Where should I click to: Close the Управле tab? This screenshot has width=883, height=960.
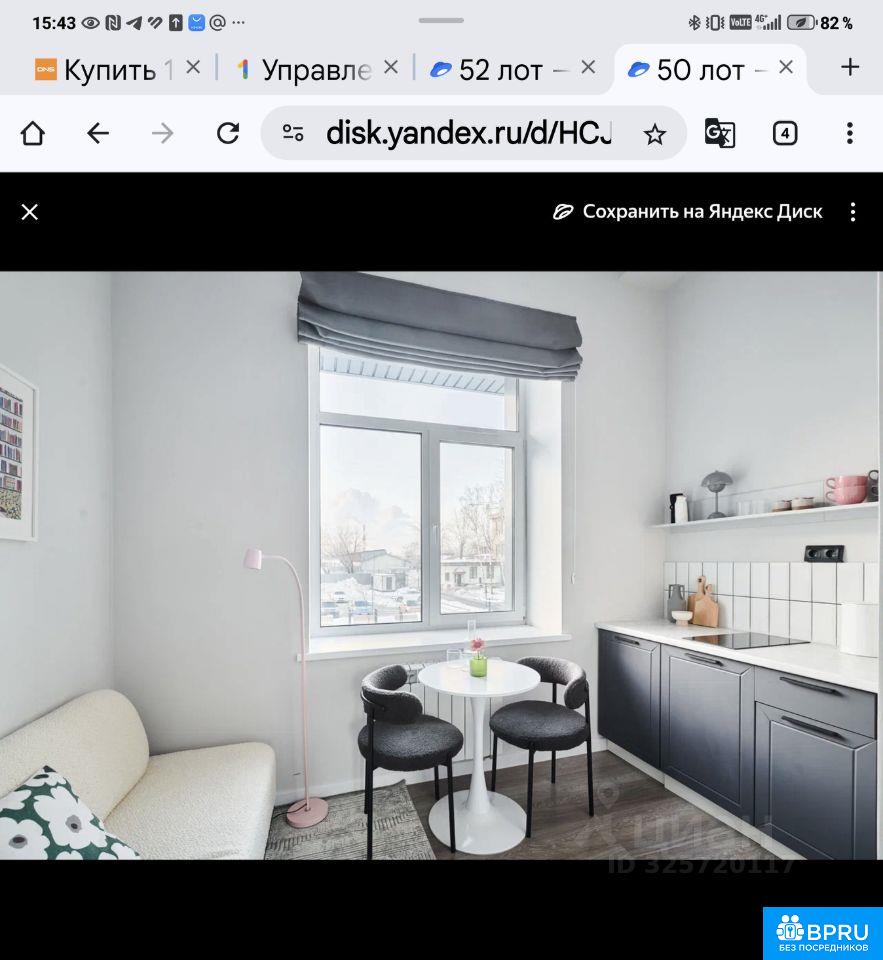tap(391, 67)
